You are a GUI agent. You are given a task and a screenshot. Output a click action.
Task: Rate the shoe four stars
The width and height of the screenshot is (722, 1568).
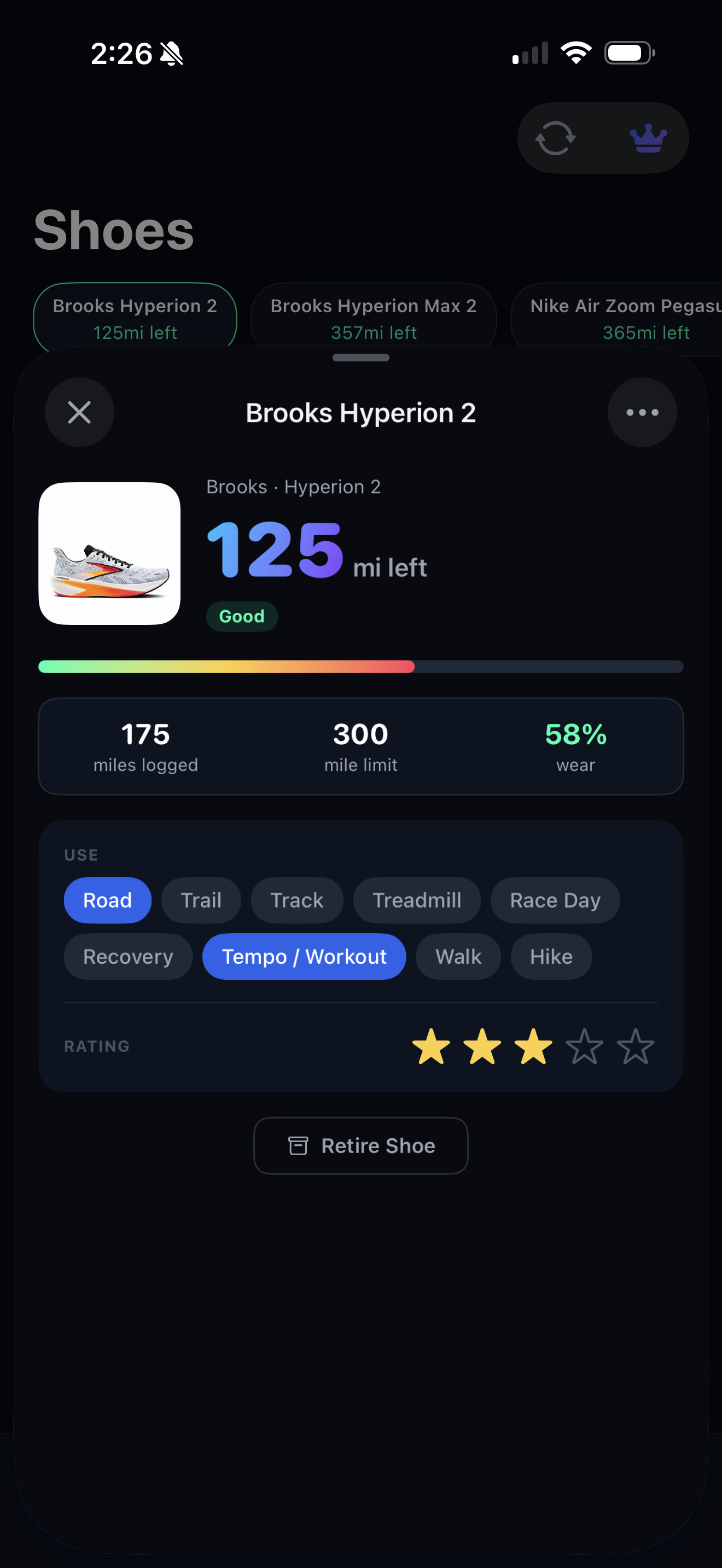tap(584, 1046)
